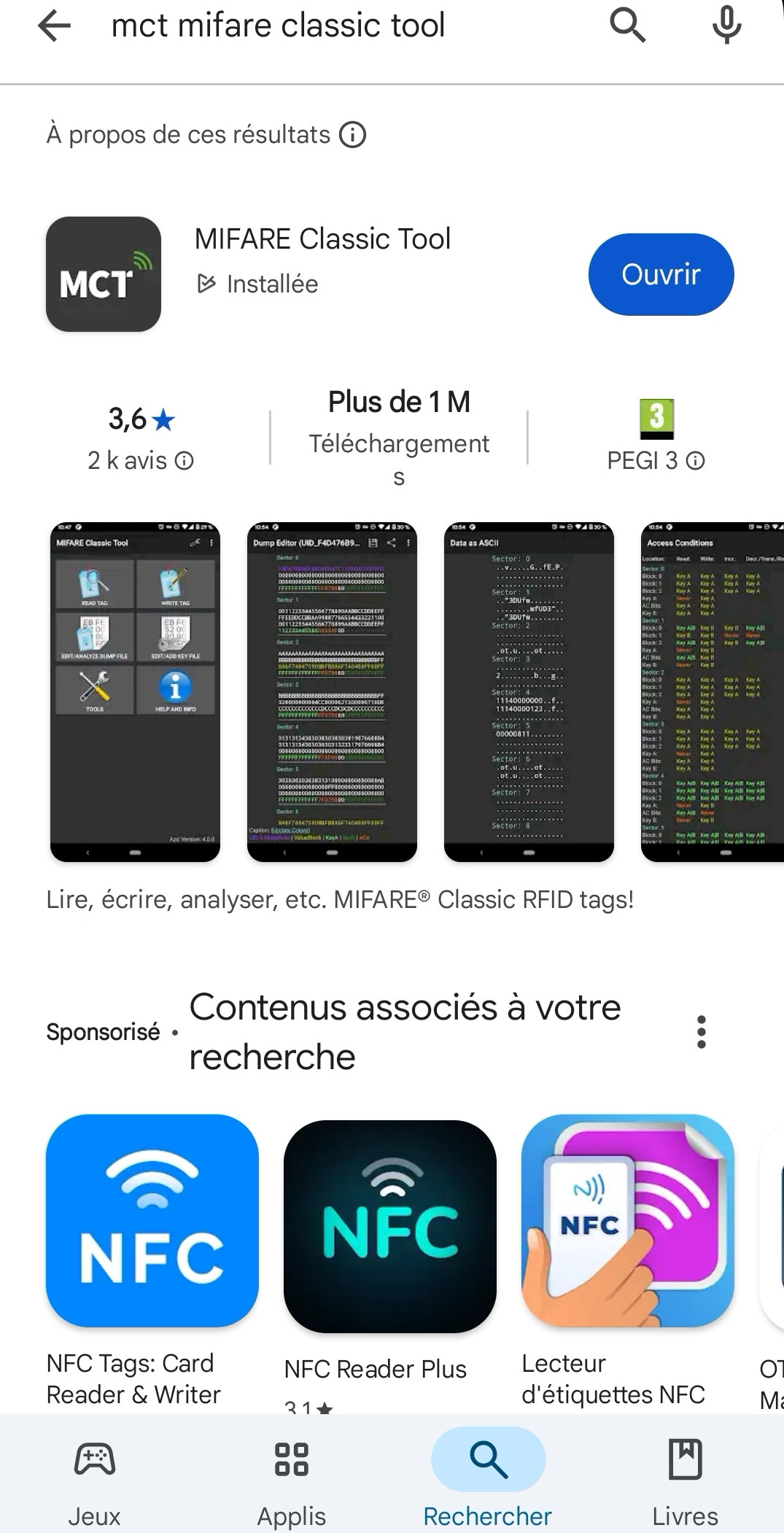The image size is (784, 1533).
Task: Tap the MIFARE Classic Tool app icon
Action: (x=104, y=274)
